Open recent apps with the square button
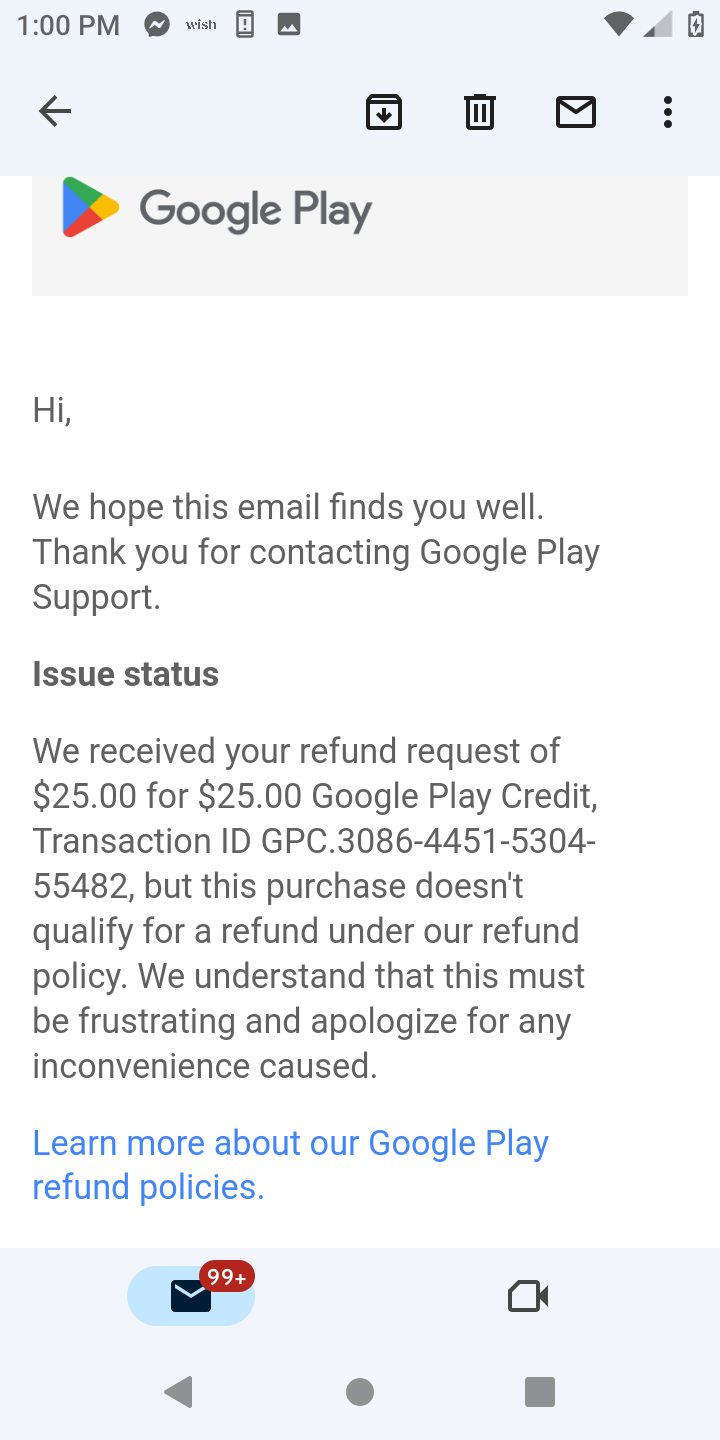 pyautogui.click(x=539, y=1391)
